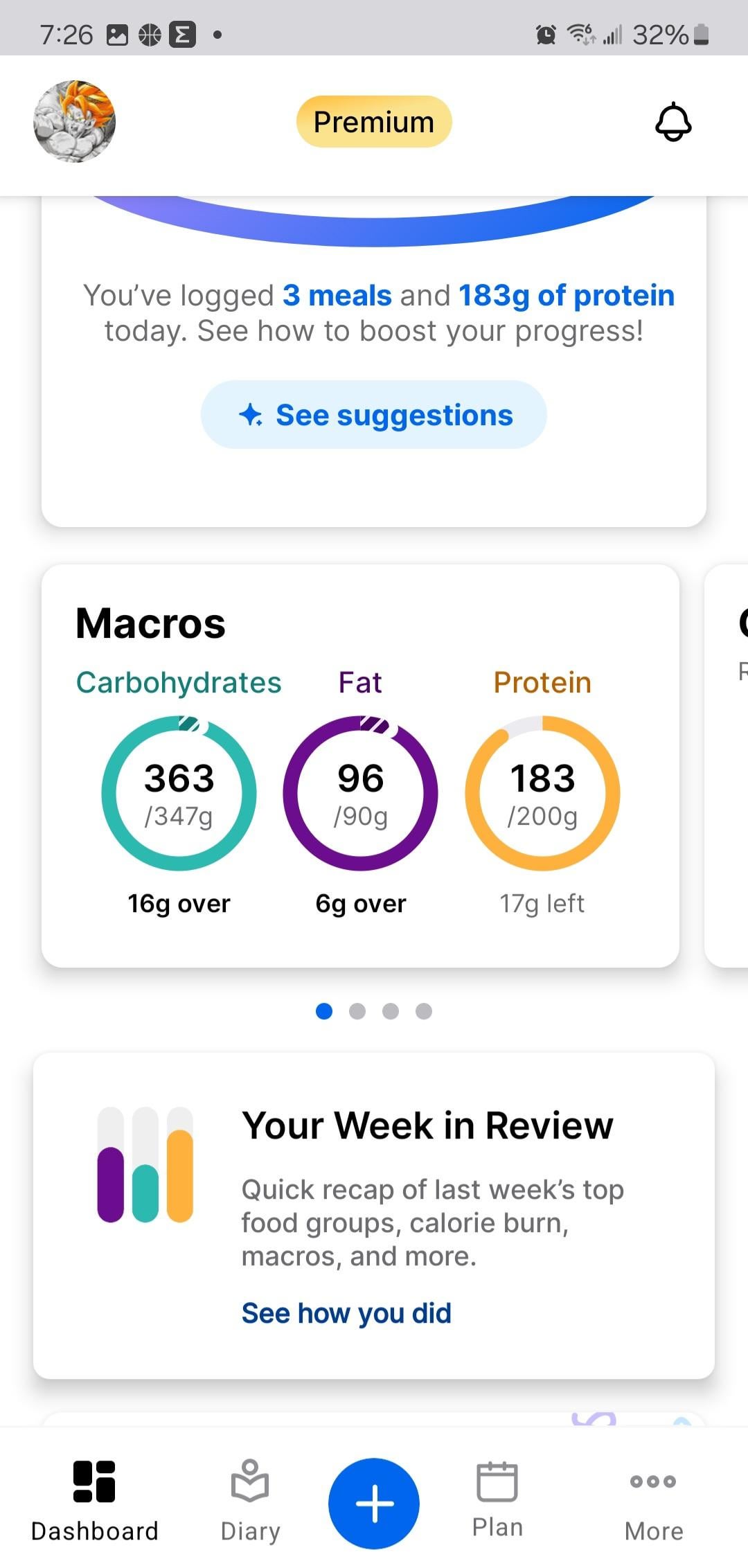The height and width of the screenshot is (1568, 748).
Task: Open the profile avatar picture
Action: point(74,121)
